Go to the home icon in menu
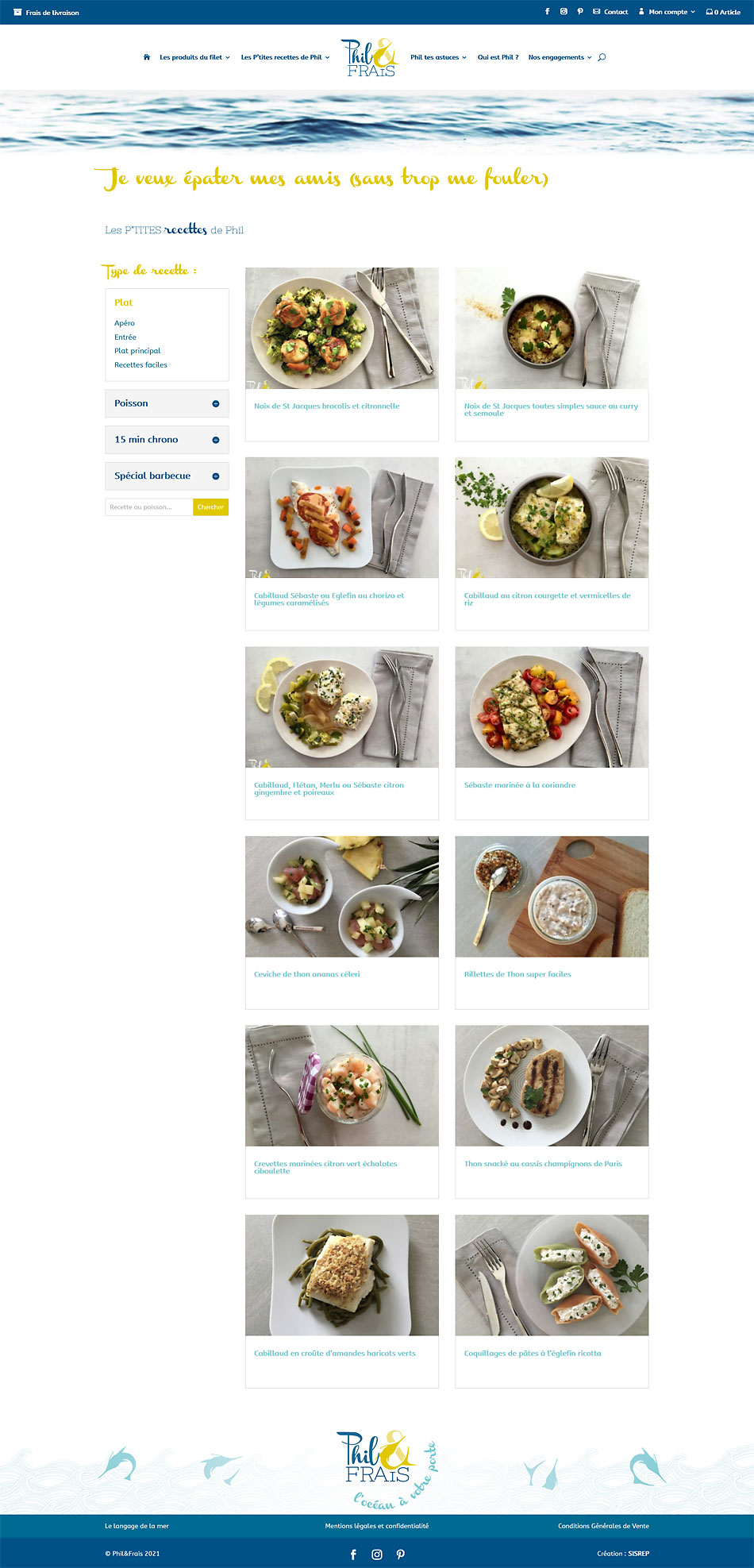 [x=147, y=57]
